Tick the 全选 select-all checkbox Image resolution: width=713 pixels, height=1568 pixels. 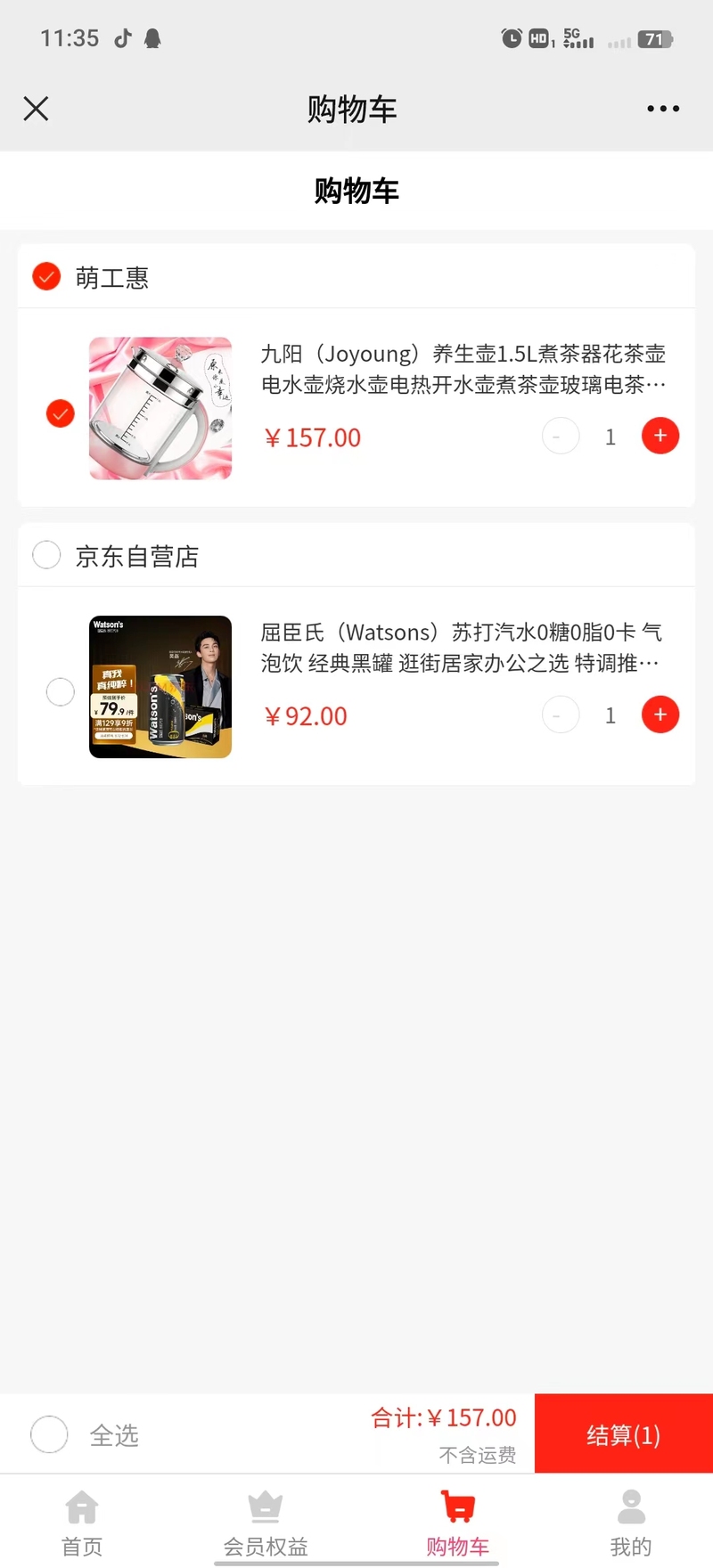(x=49, y=1434)
